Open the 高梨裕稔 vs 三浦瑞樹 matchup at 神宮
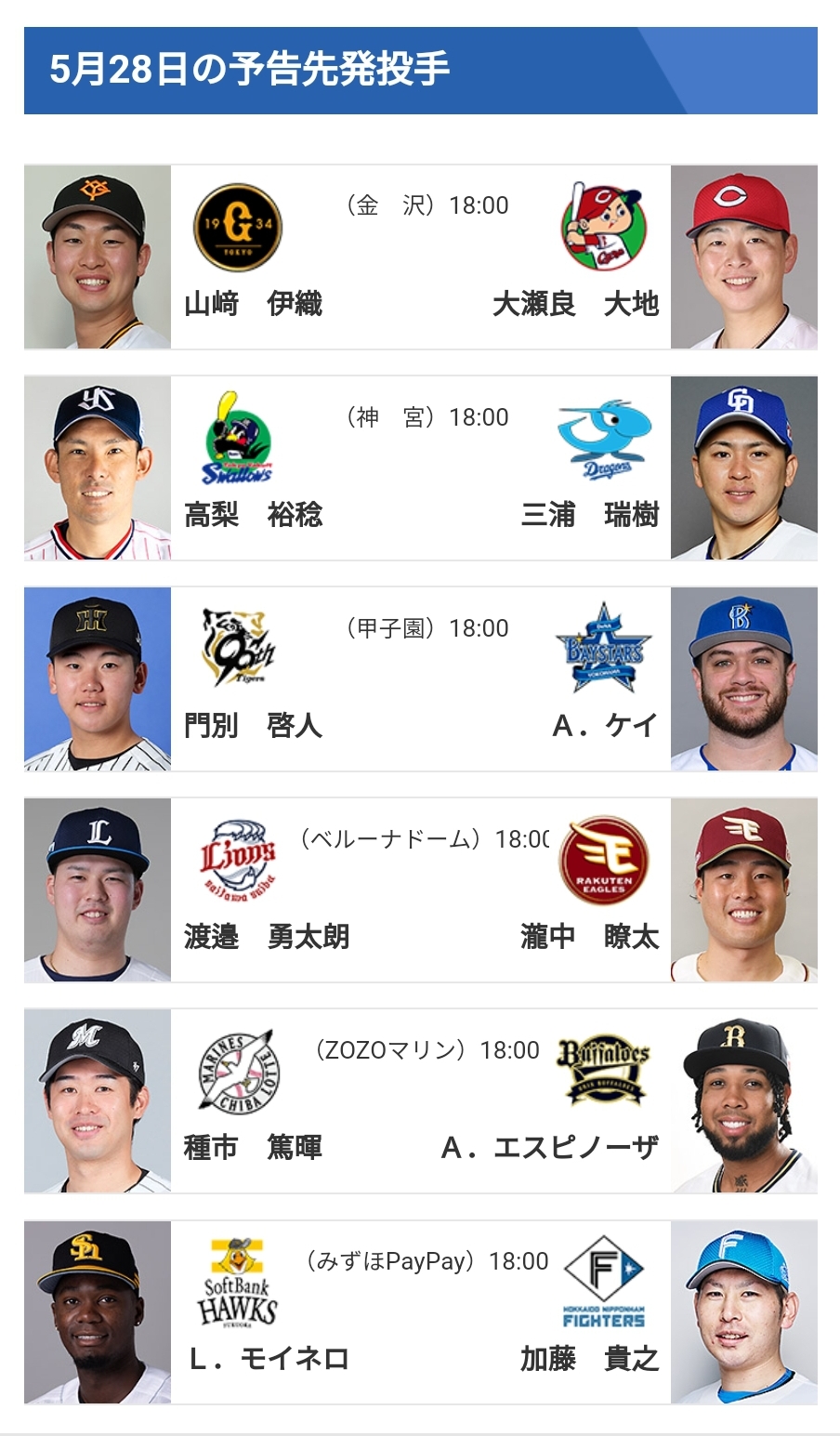 (420, 468)
